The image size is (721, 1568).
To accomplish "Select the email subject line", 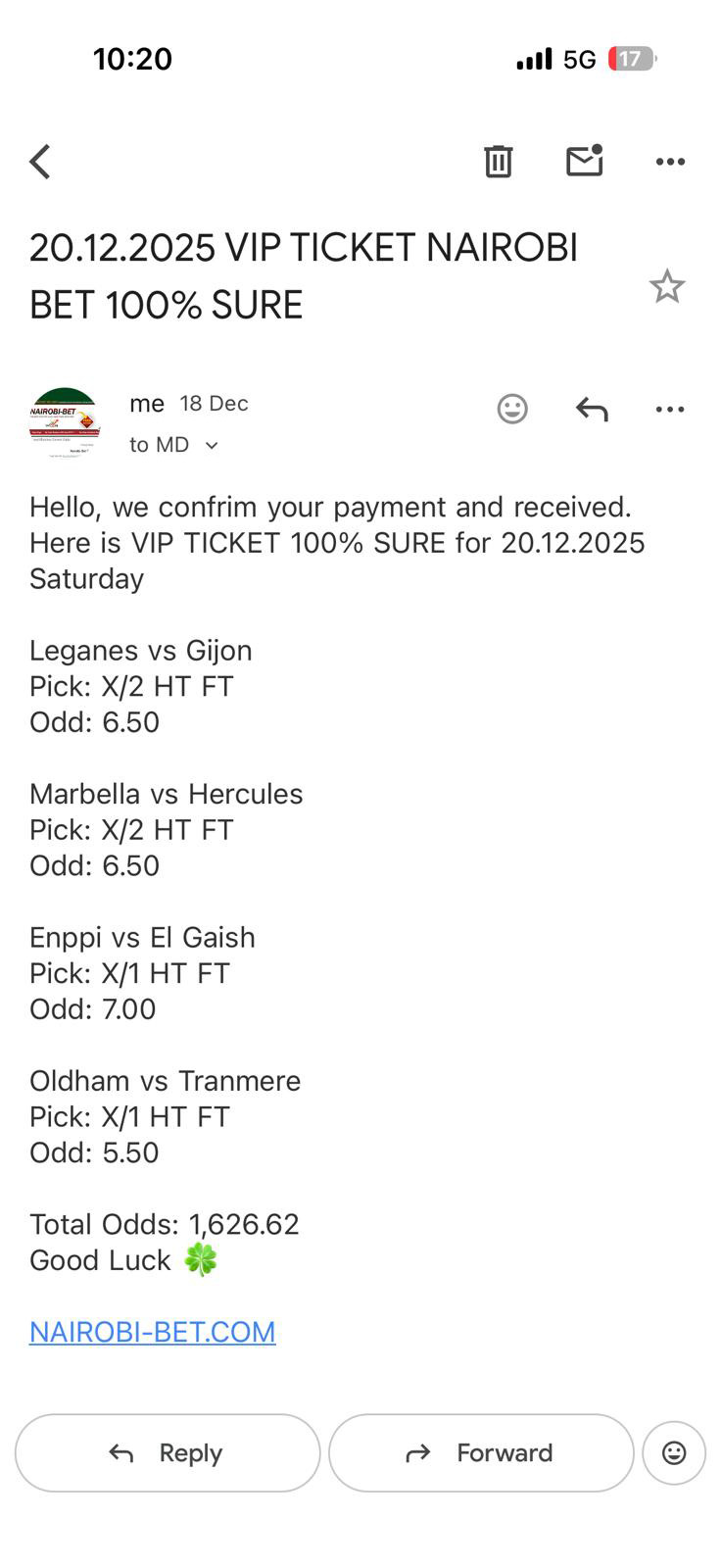I will 304,275.
